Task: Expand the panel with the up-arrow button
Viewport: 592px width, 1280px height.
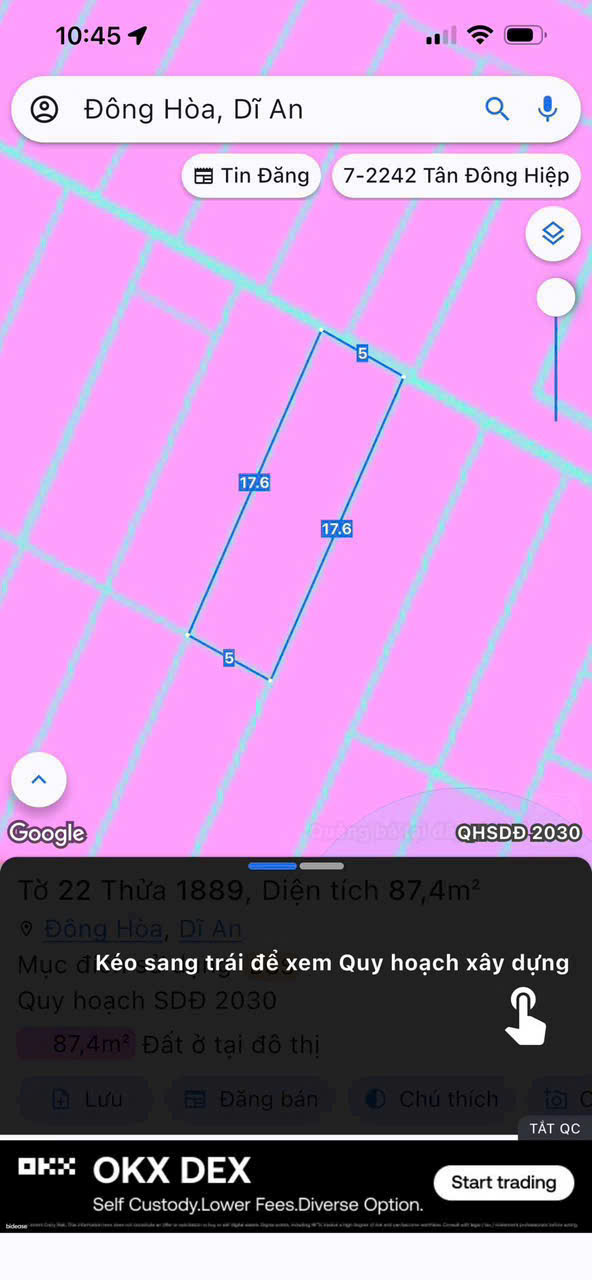Action: [x=39, y=779]
